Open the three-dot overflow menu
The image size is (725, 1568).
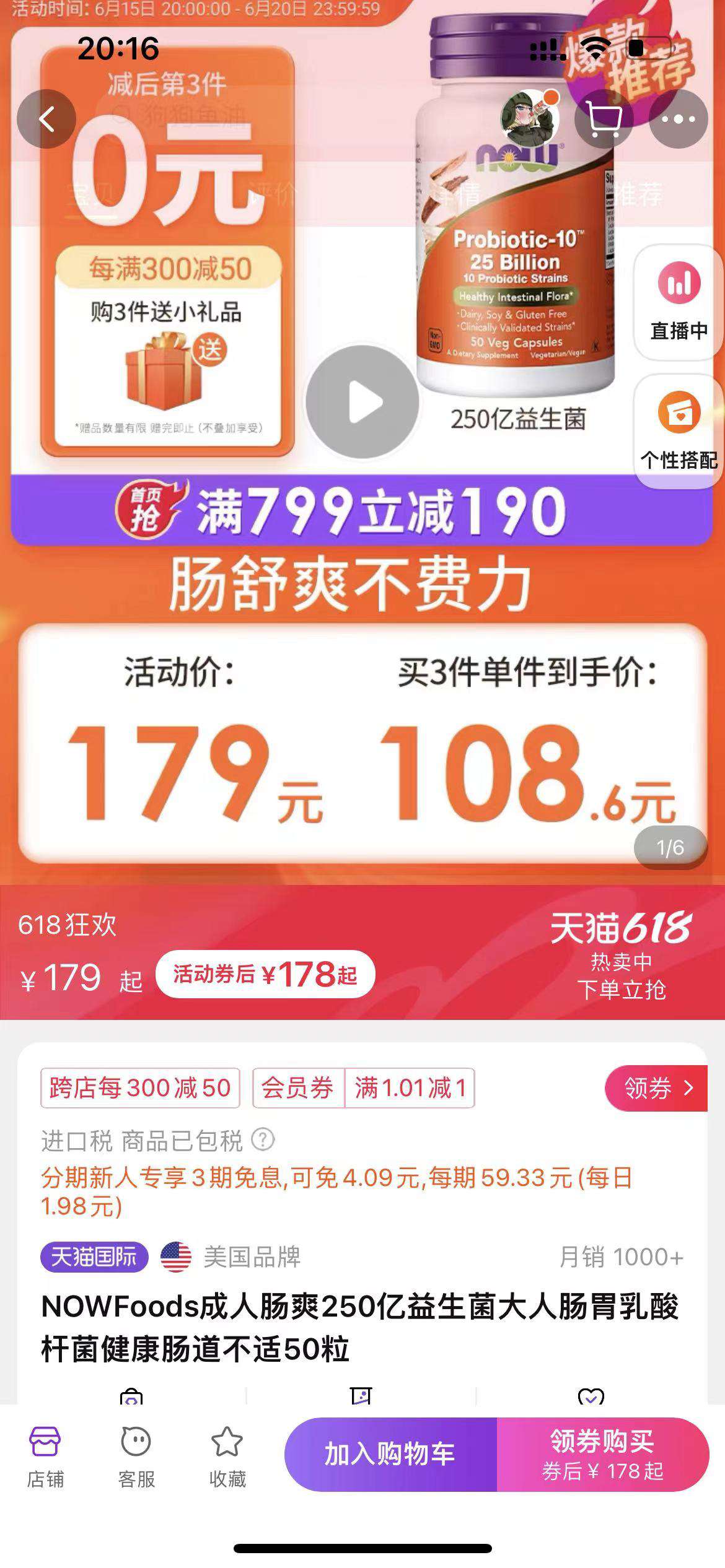[679, 119]
